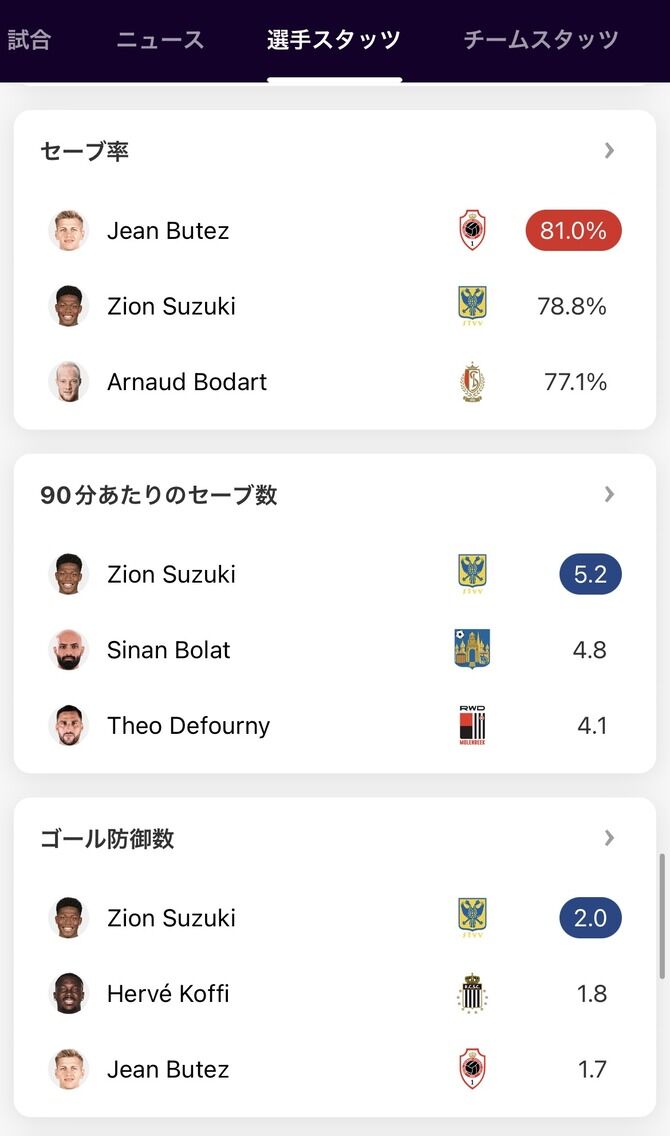Open the チームスタッツ tab
The height and width of the screenshot is (1136, 670).
click(x=540, y=39)
